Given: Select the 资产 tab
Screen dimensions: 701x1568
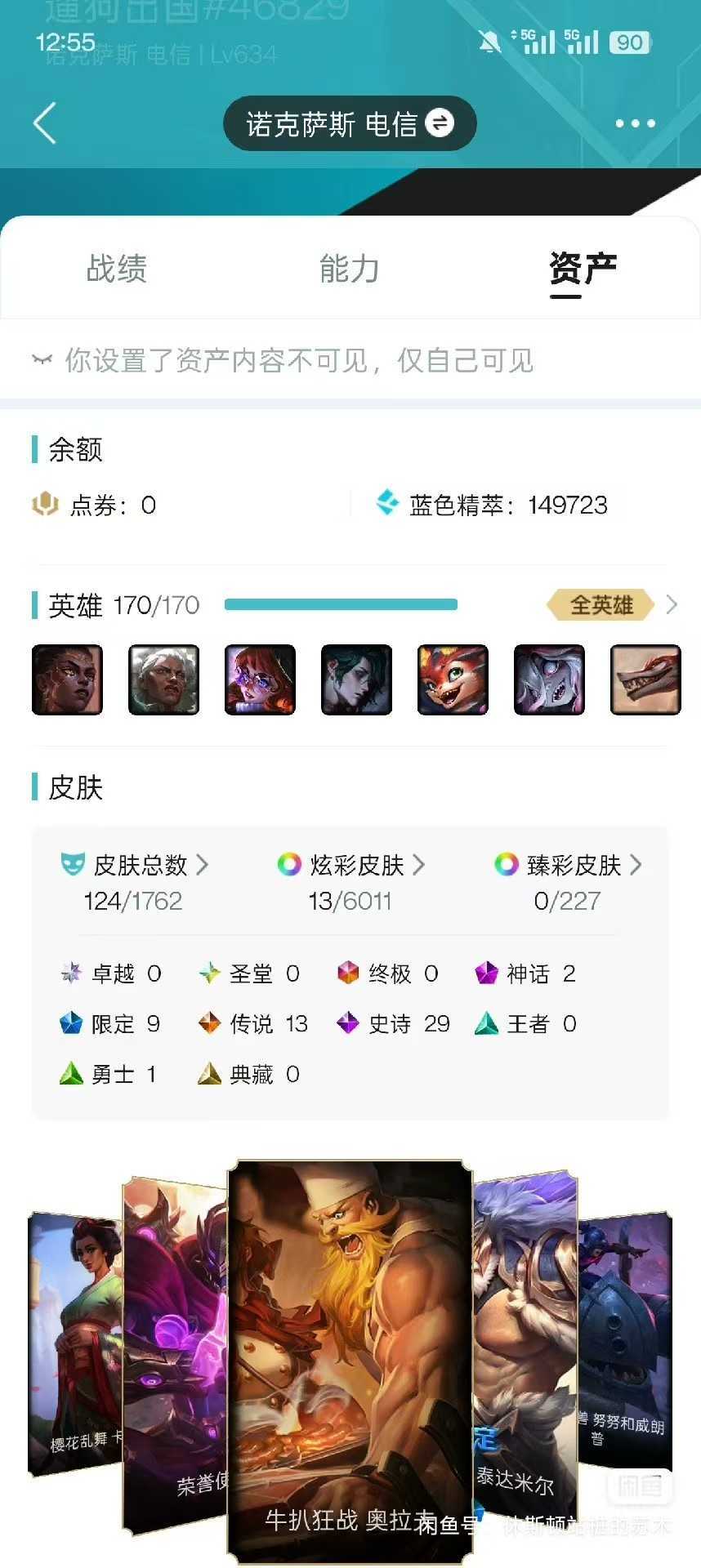Looking at the screenshot, I should [x=583, y=269].
